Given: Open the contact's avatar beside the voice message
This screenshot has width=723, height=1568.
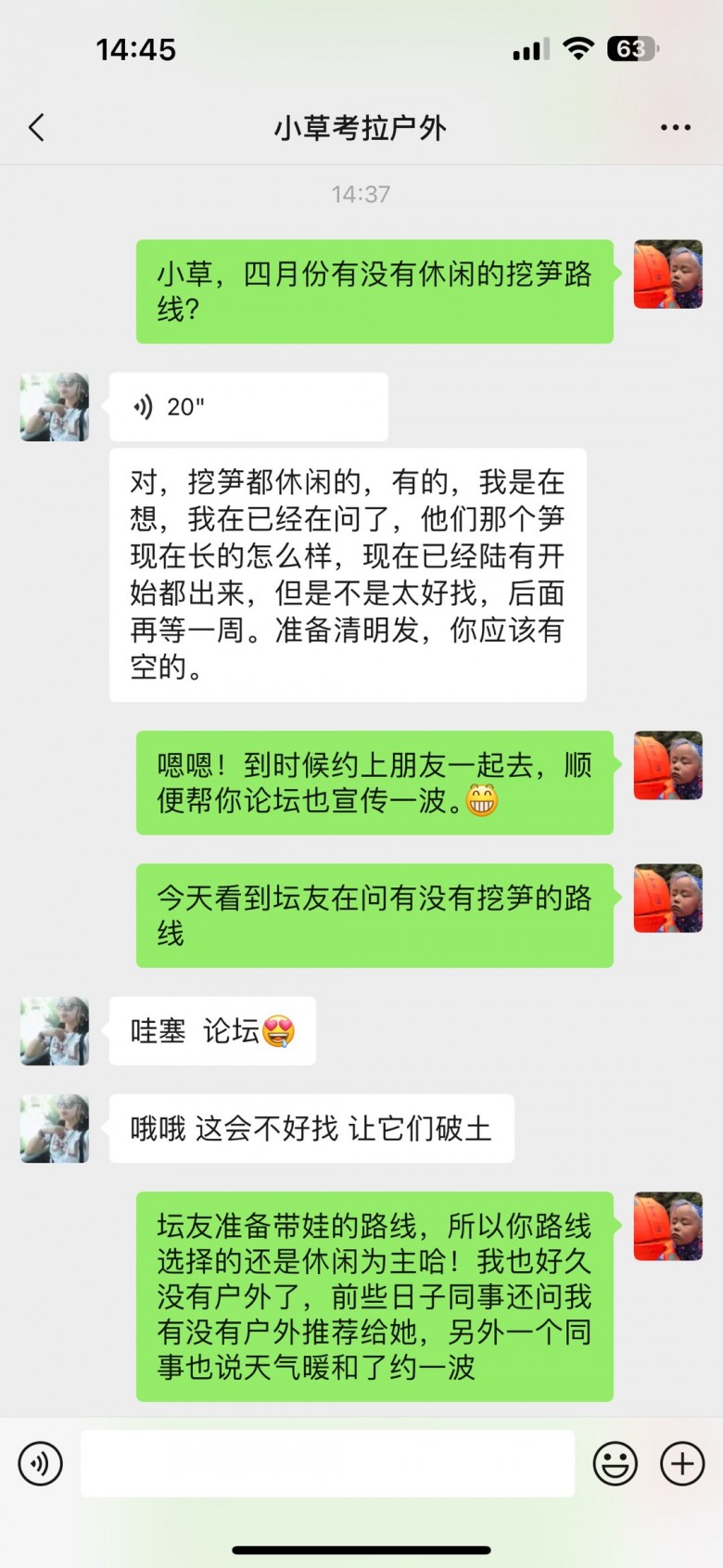Looking at the screenshot, I should (55, 407).
